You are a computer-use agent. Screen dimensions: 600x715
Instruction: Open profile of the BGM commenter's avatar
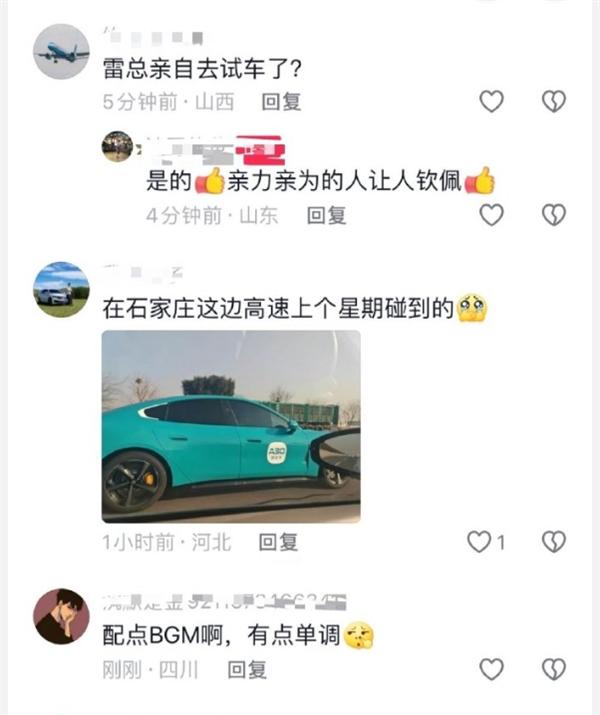pos(62,617)
